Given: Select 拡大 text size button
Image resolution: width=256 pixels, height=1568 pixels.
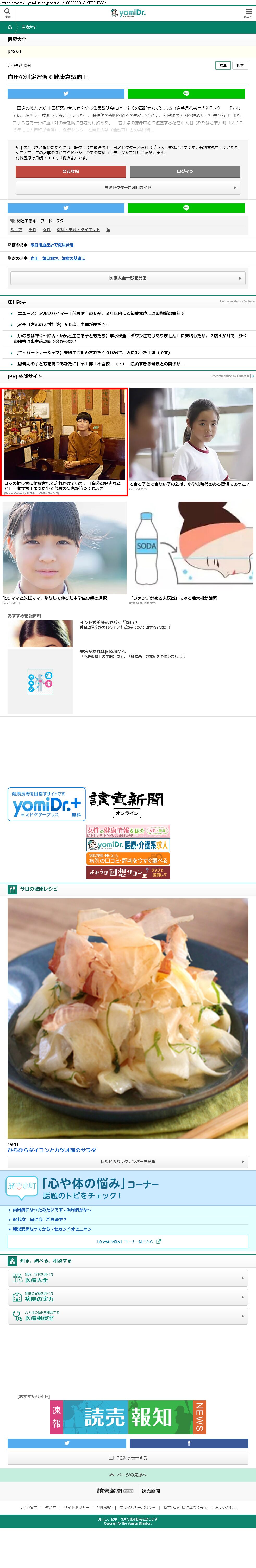Looking at the screenshot, I should [240, 65].
